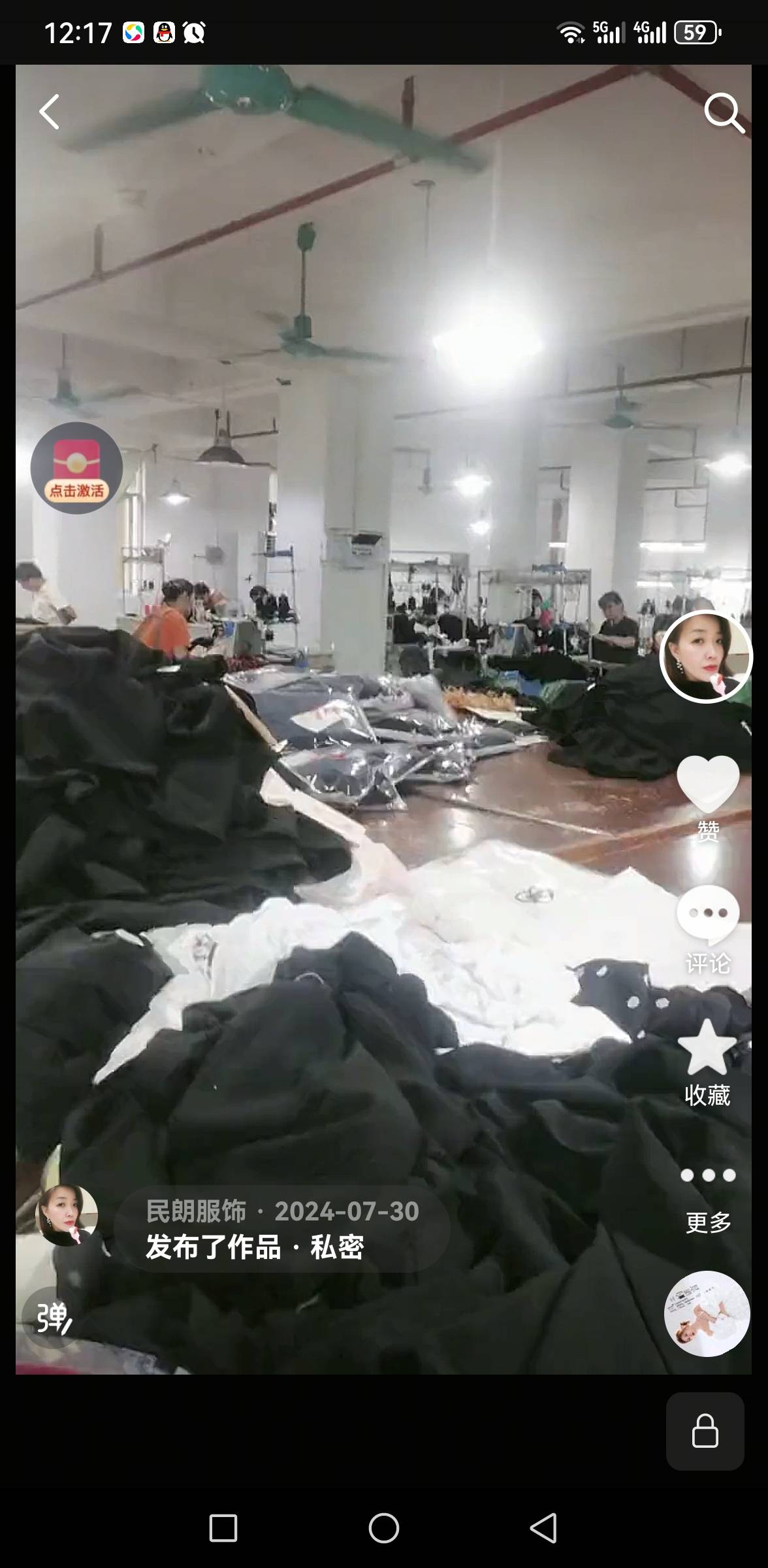Image resolution: width=768 pixels, height=1568 pixels.
Task: Open the 更多 three-dots menu
Action: click(x=708, y=1176)
